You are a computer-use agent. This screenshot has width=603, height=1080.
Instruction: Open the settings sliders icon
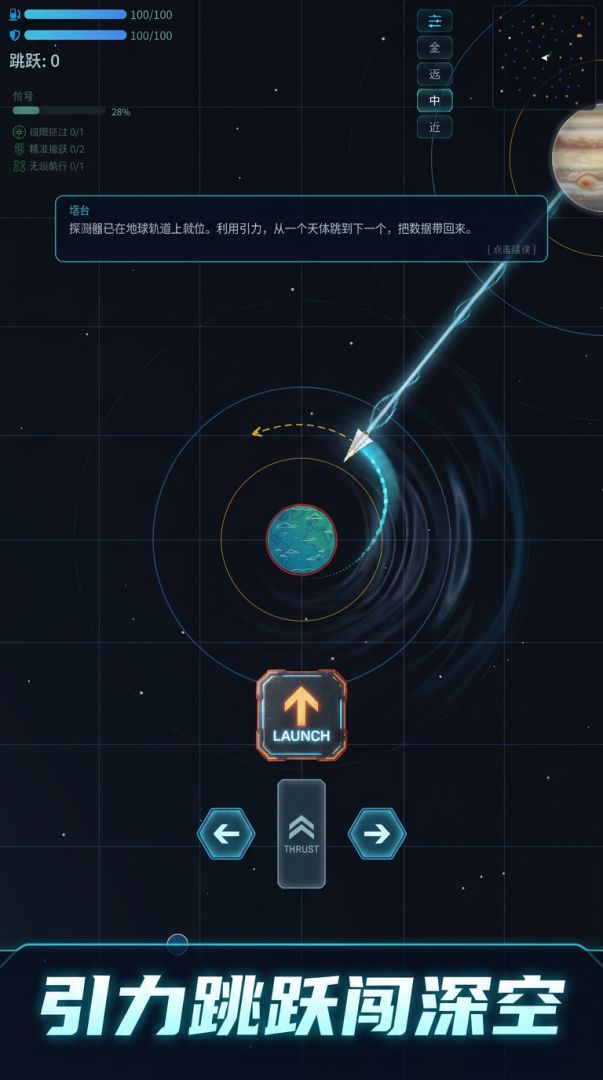(435, 21)
